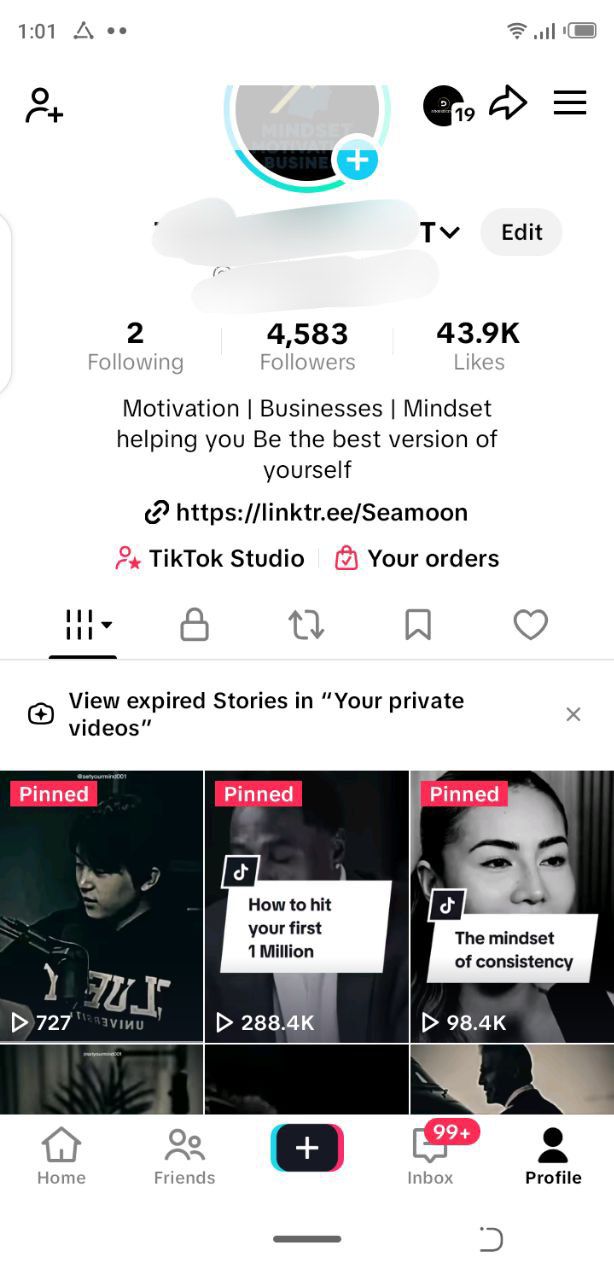Open the pinned video 'The mindset of consistency'
This screenshot has height=1280, width=614.
[512, 906]
